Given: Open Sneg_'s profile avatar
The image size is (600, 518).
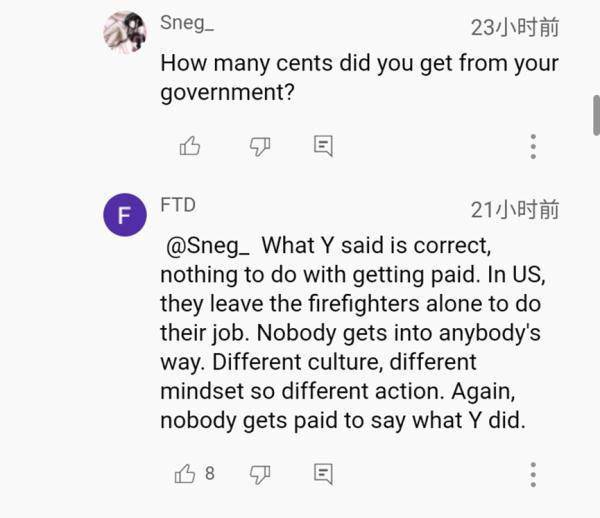Looking at the screenshot, I should point(125,33).
